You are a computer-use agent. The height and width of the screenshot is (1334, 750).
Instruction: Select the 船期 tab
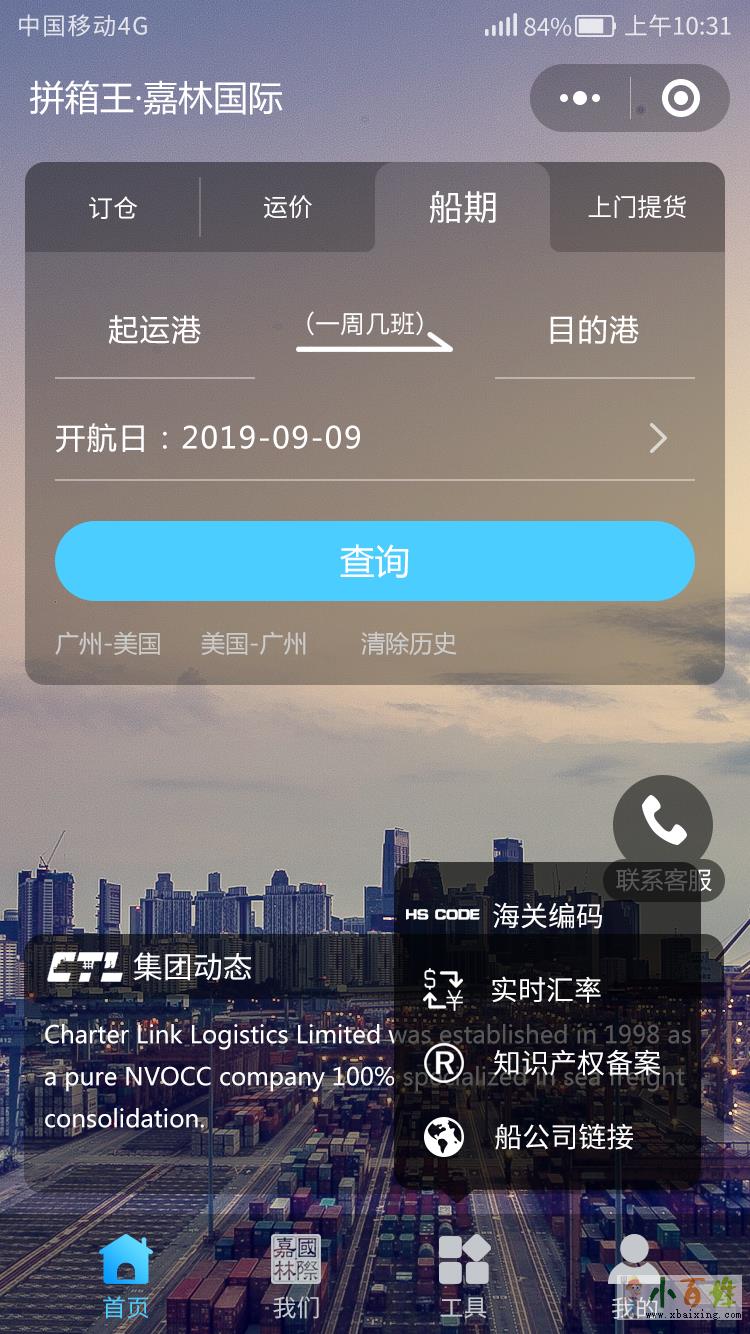pyautogui.click(x=462, y=208)
